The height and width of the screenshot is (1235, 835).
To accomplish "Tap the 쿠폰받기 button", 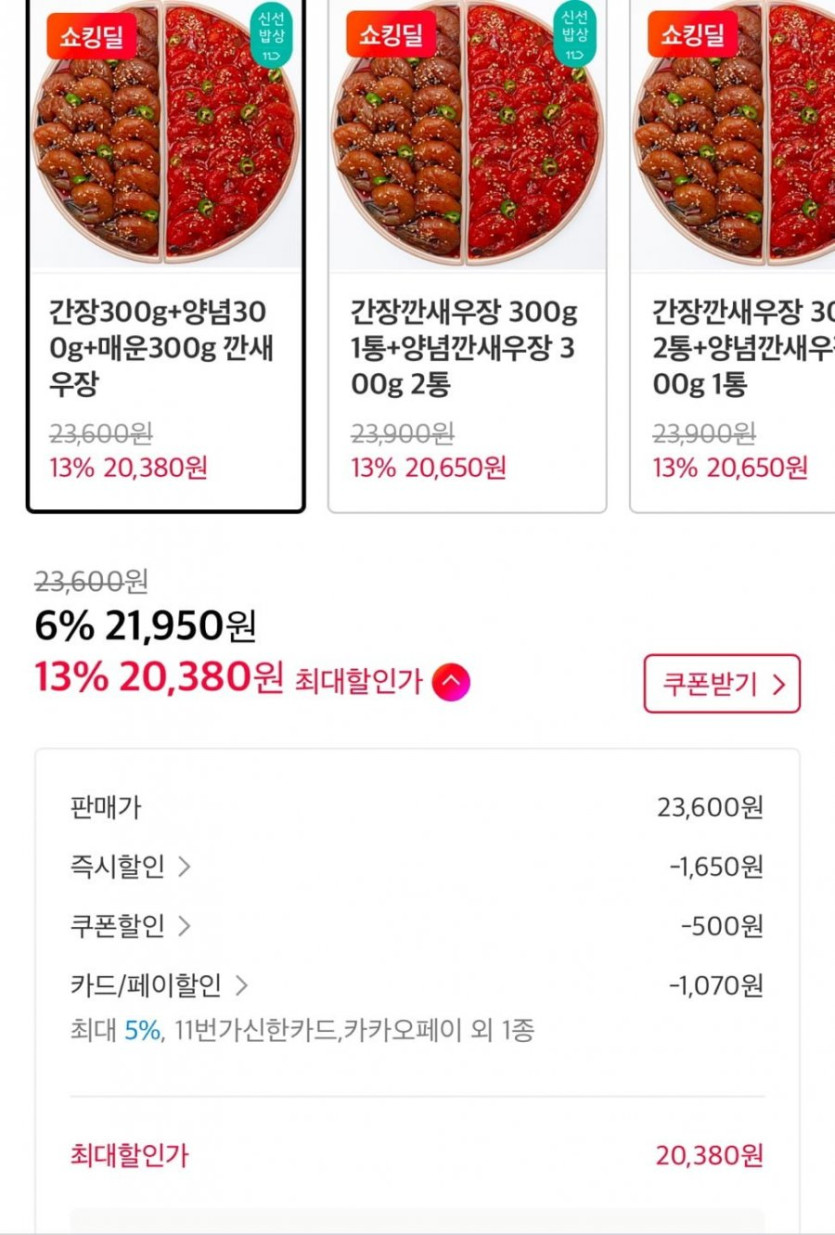I will [x=722, y=684].
